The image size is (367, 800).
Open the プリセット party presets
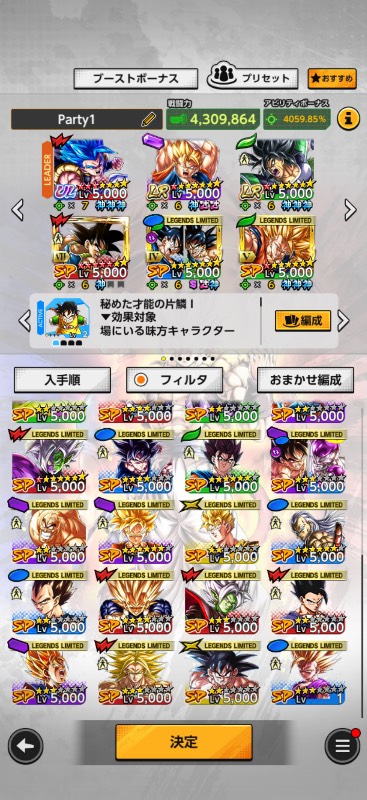point(252,78)
